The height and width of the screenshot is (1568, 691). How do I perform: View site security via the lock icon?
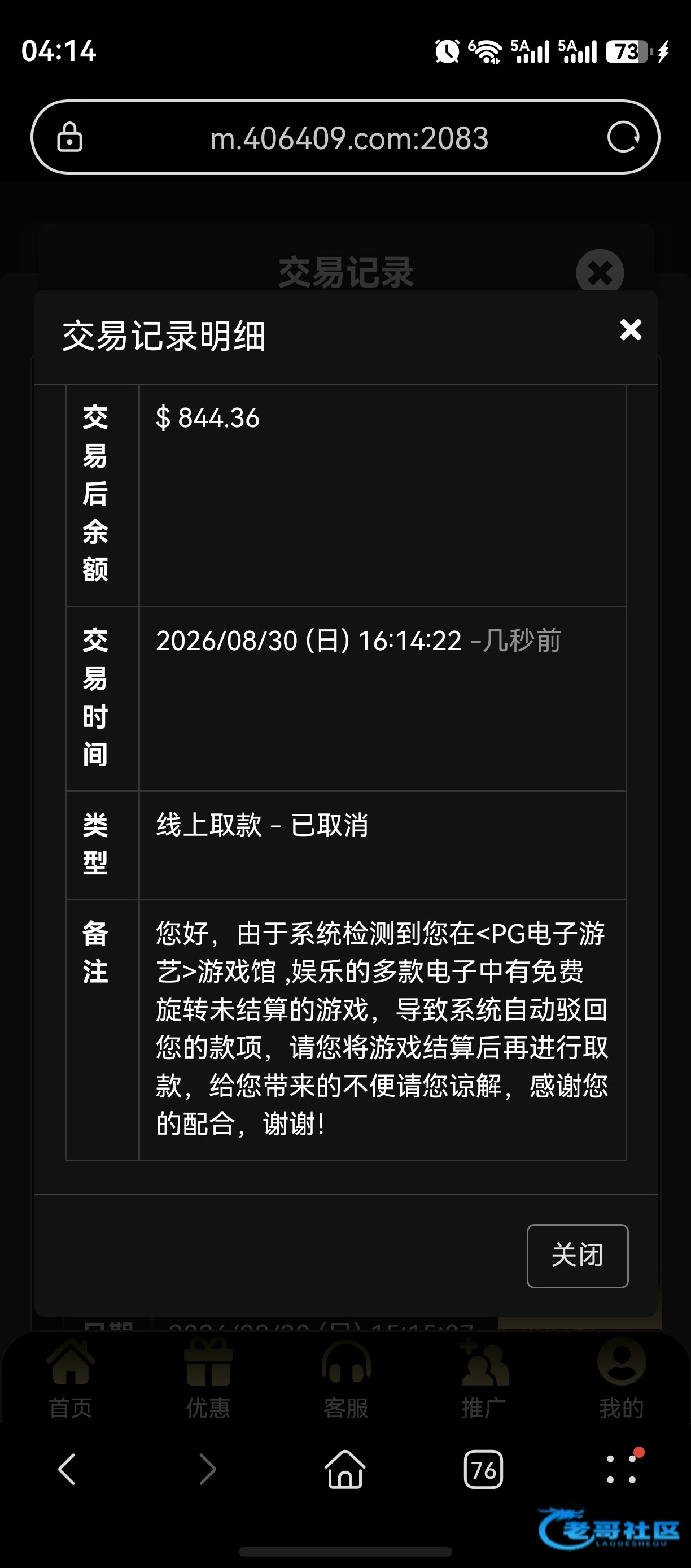pyautogui.click(x=69, y=137)
